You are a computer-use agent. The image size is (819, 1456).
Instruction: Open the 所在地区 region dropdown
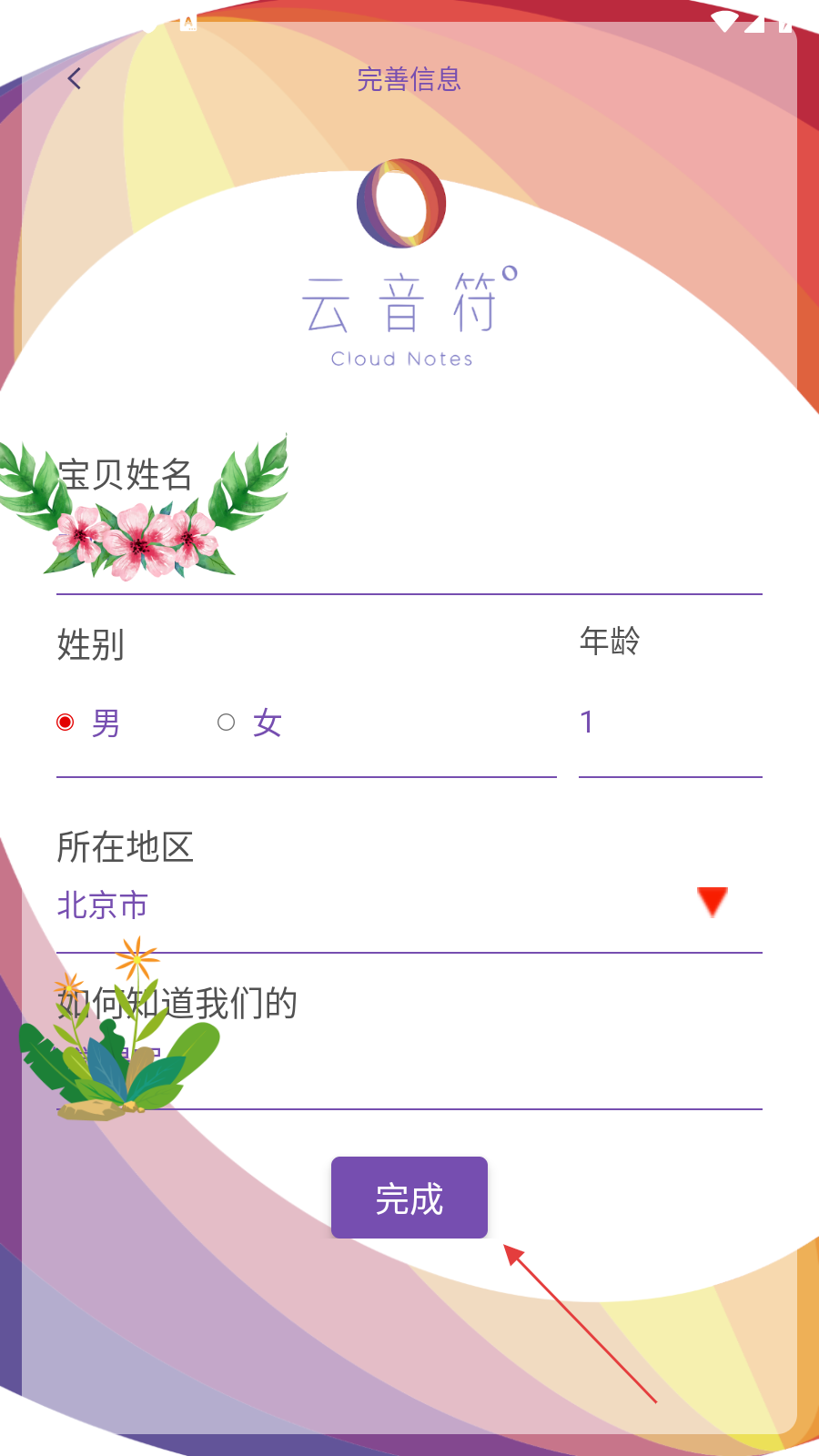point(409,905)
